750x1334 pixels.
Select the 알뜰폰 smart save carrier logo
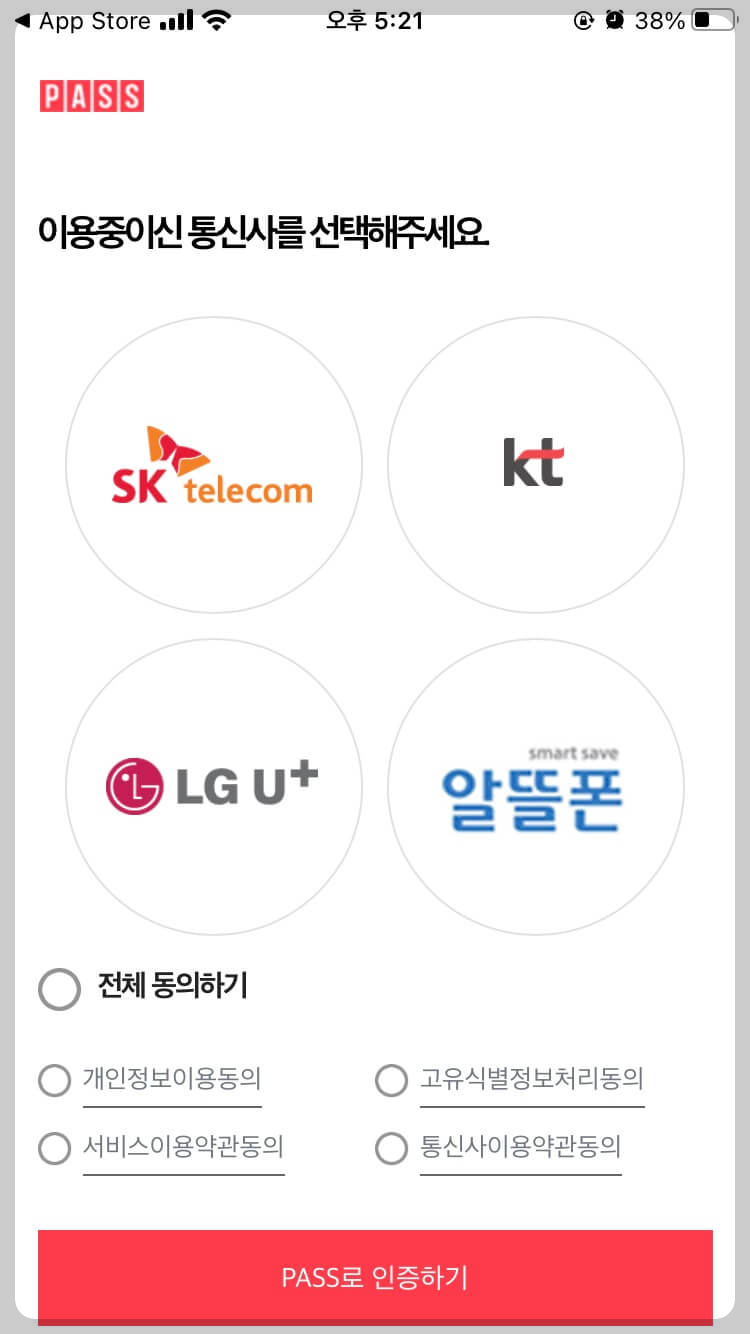click(x=536, y=786)
